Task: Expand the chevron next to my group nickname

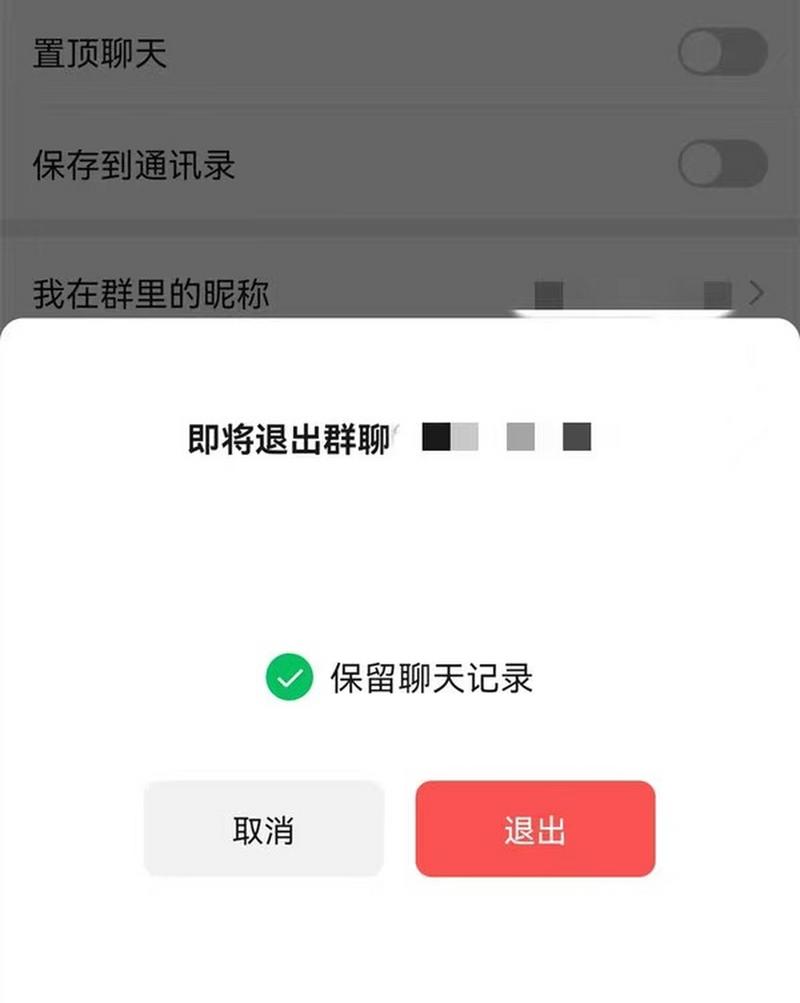Action: coord(757,289)
